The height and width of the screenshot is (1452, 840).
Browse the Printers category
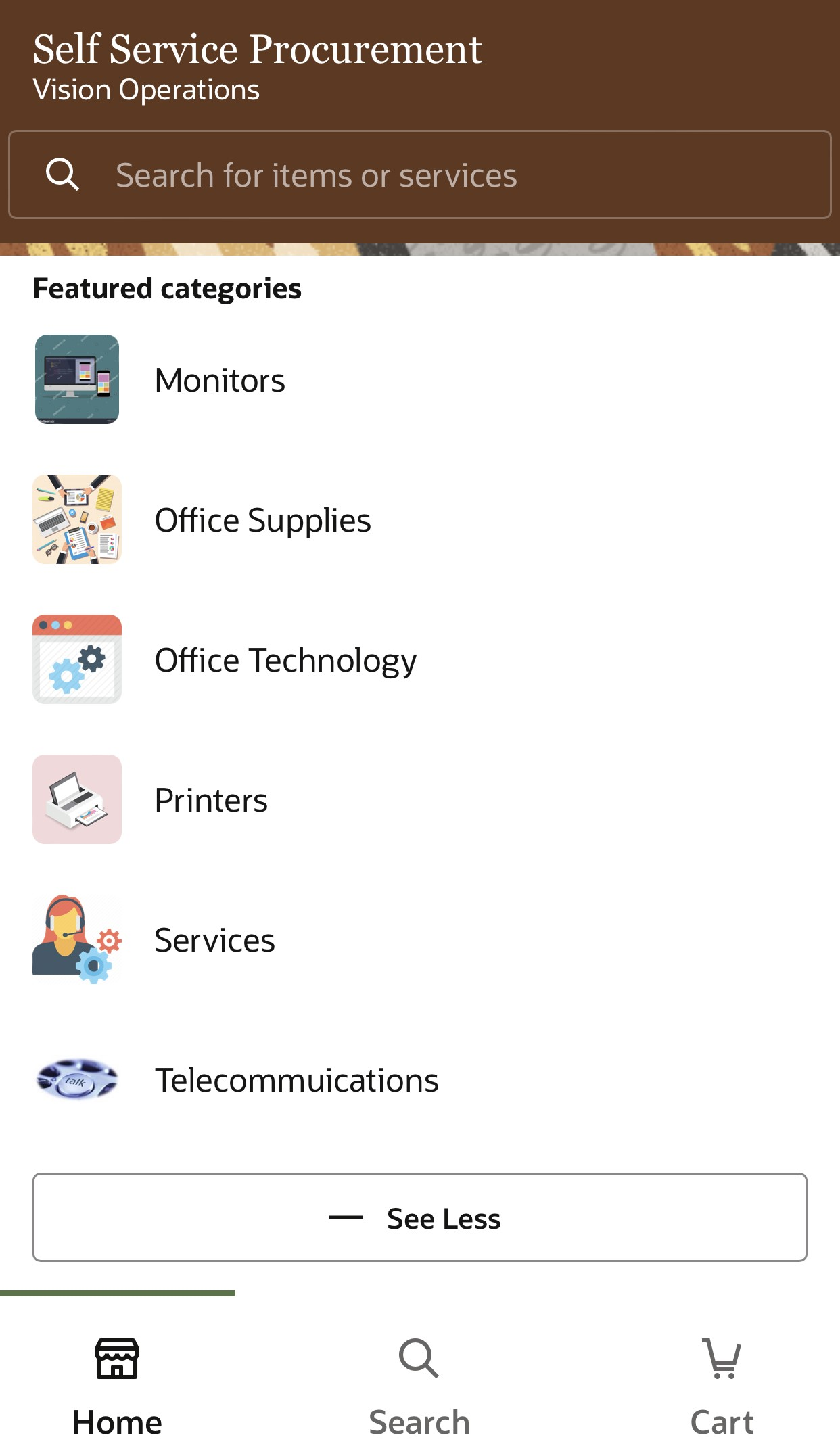(211, 800)
